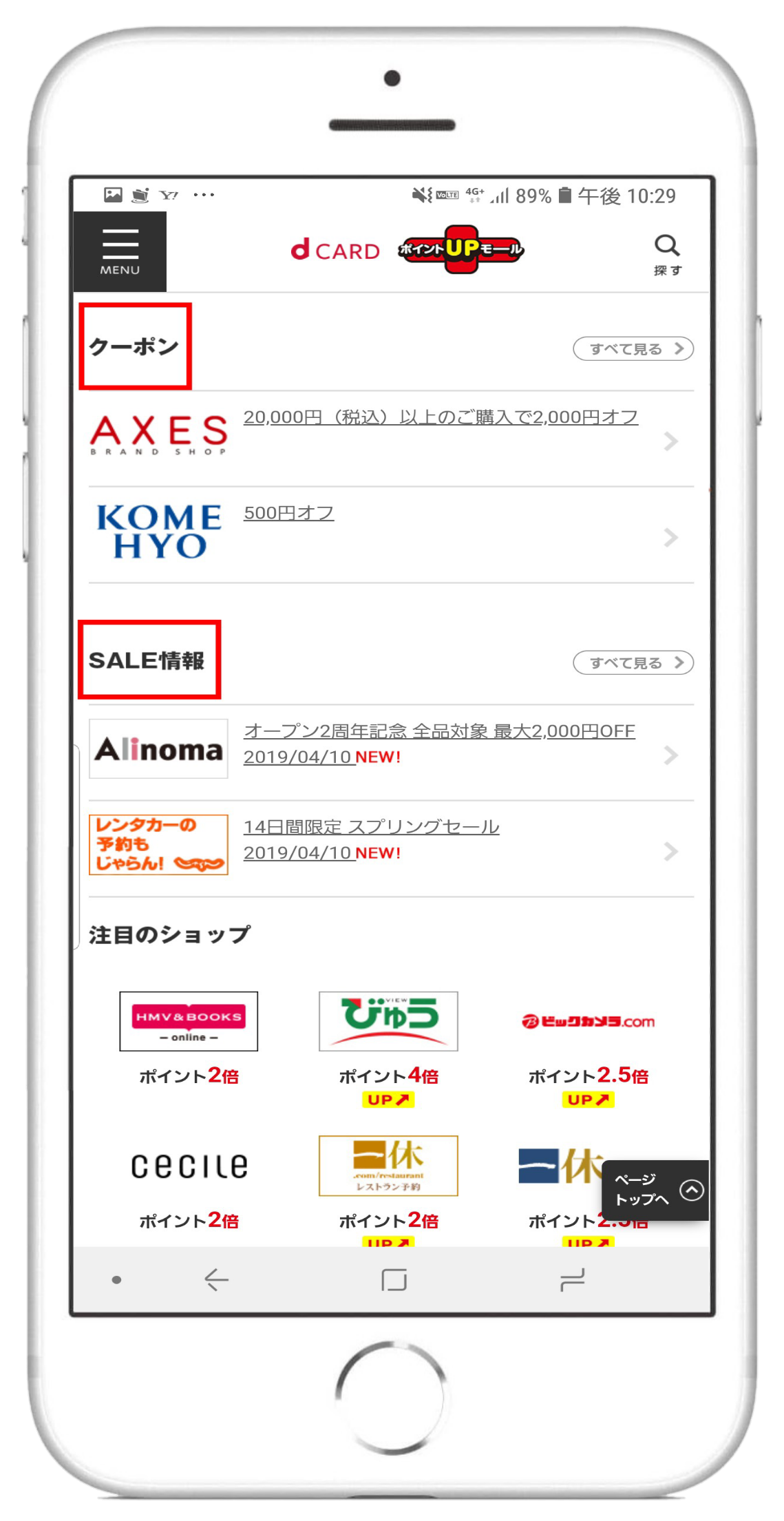This screenshot has height=1521, width=784.
Task: Tap the search magnifier icon
Action: (667, 254)
